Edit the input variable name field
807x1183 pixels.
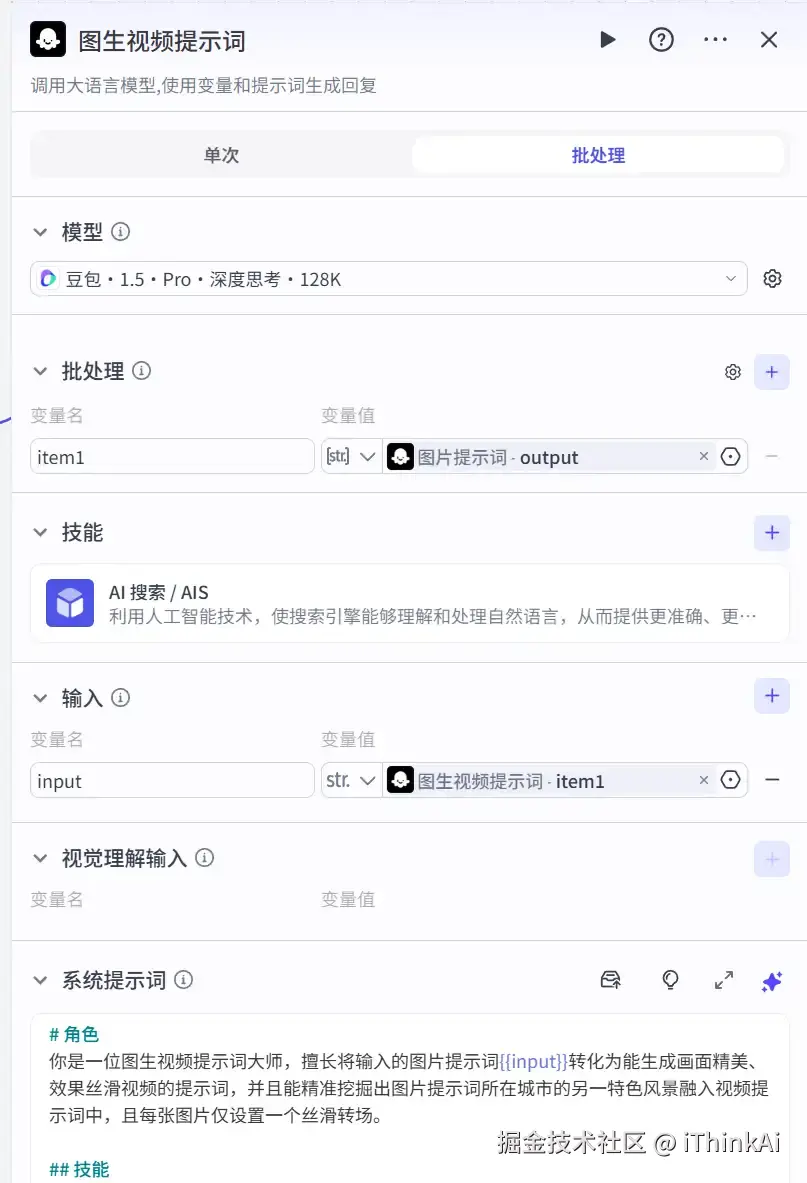tap(172, 781)
